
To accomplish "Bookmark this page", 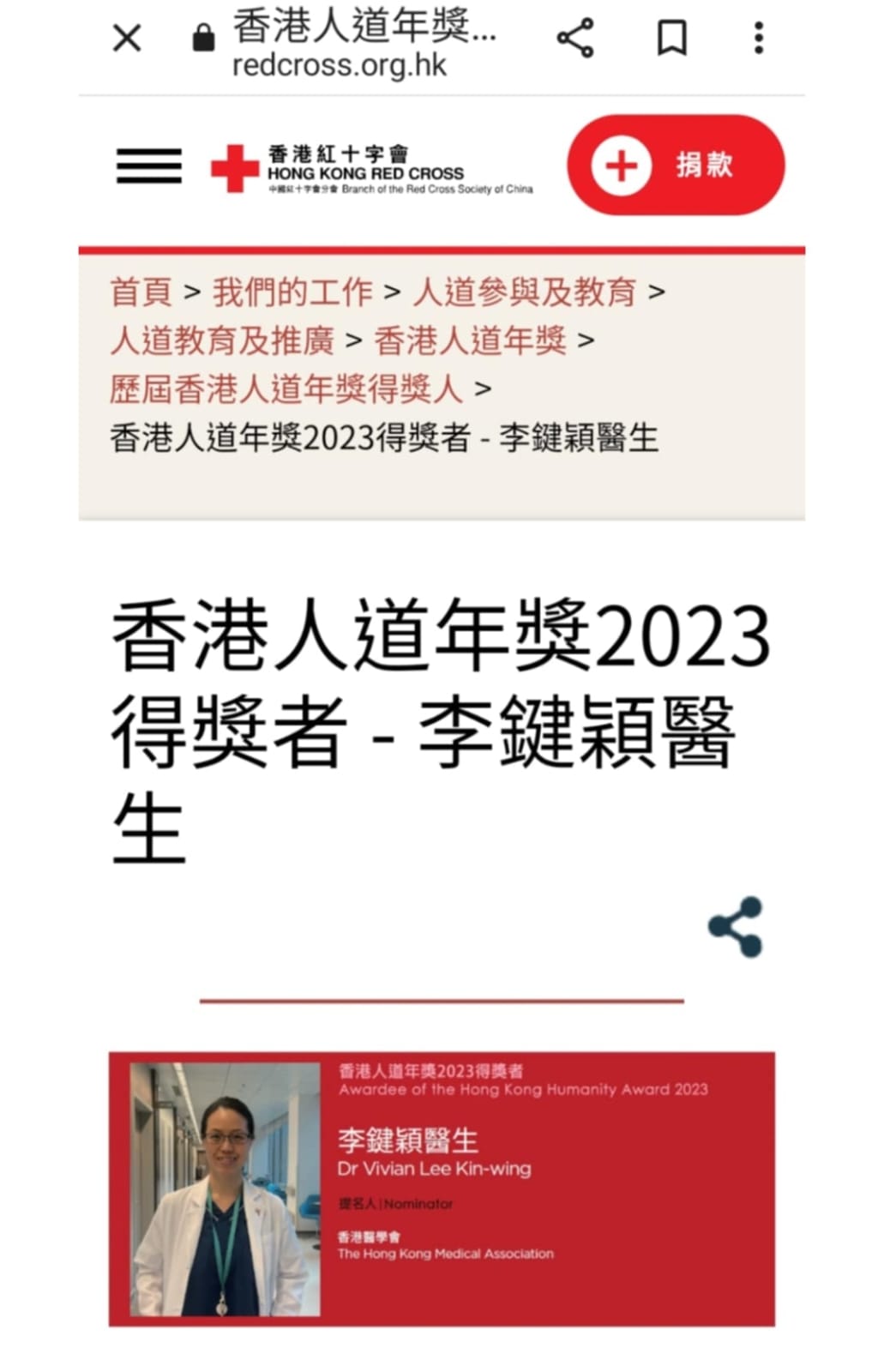I will coord(671,39).
